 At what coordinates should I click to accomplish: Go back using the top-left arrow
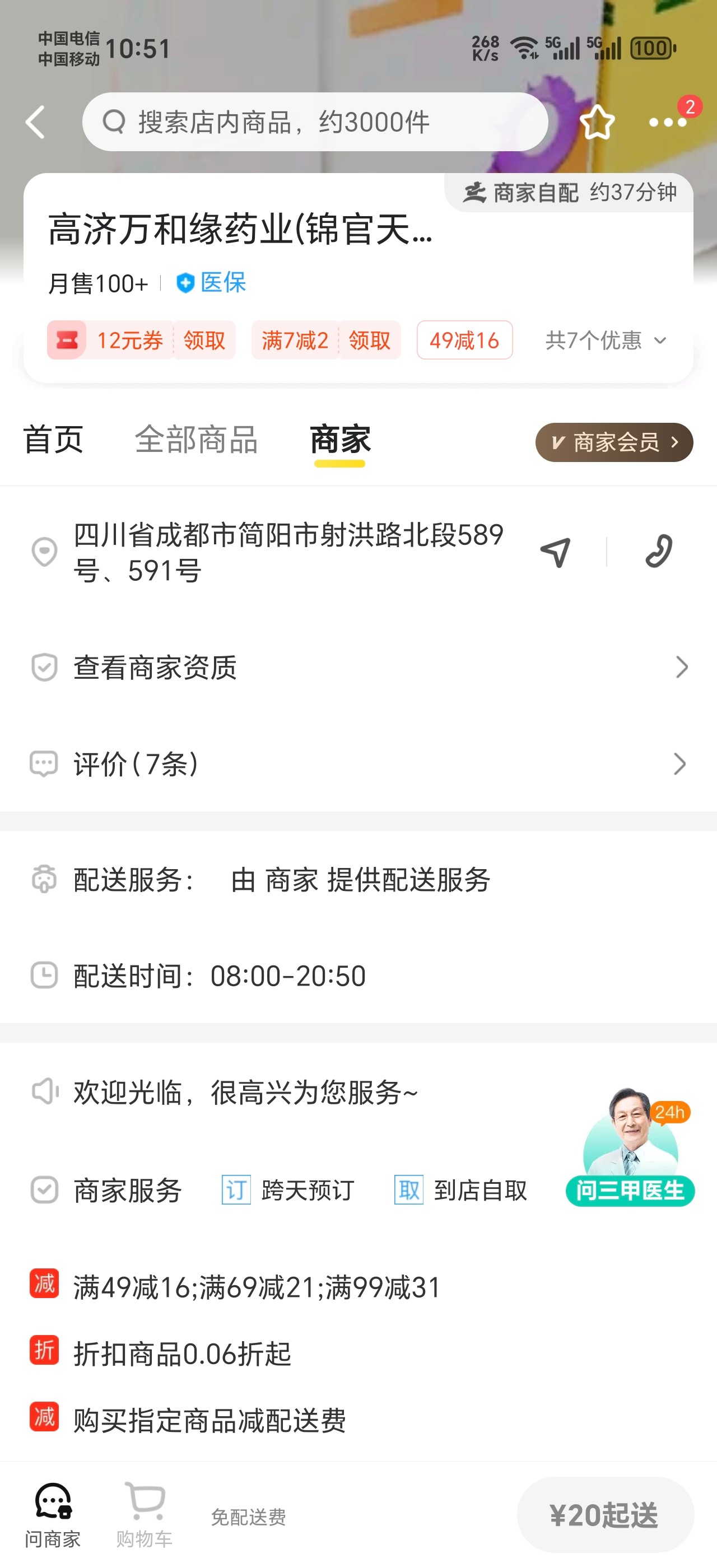(x=35, y=122)
